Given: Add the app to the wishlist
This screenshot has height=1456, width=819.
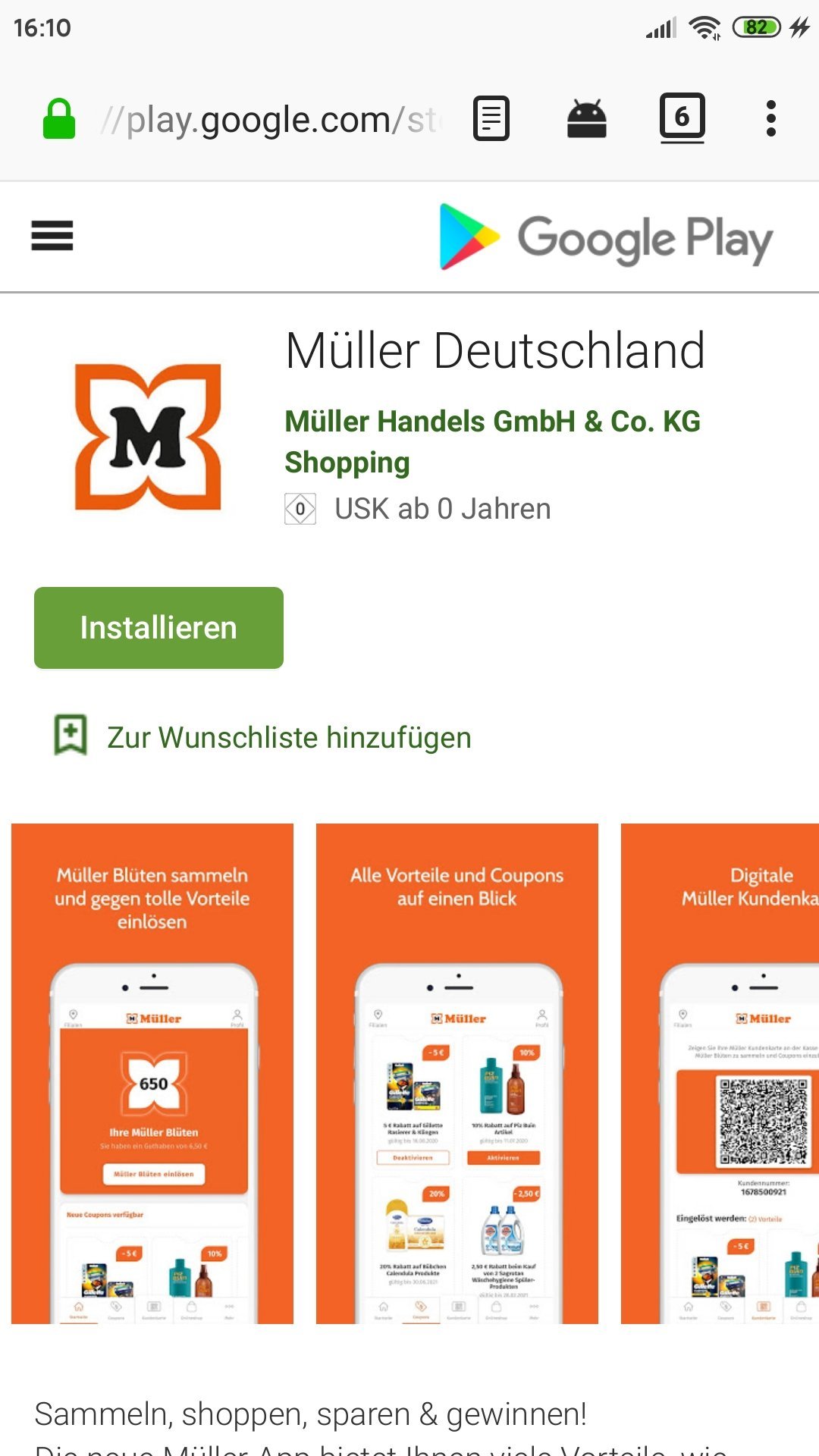Looking at the screenshot, I should 262,736.
